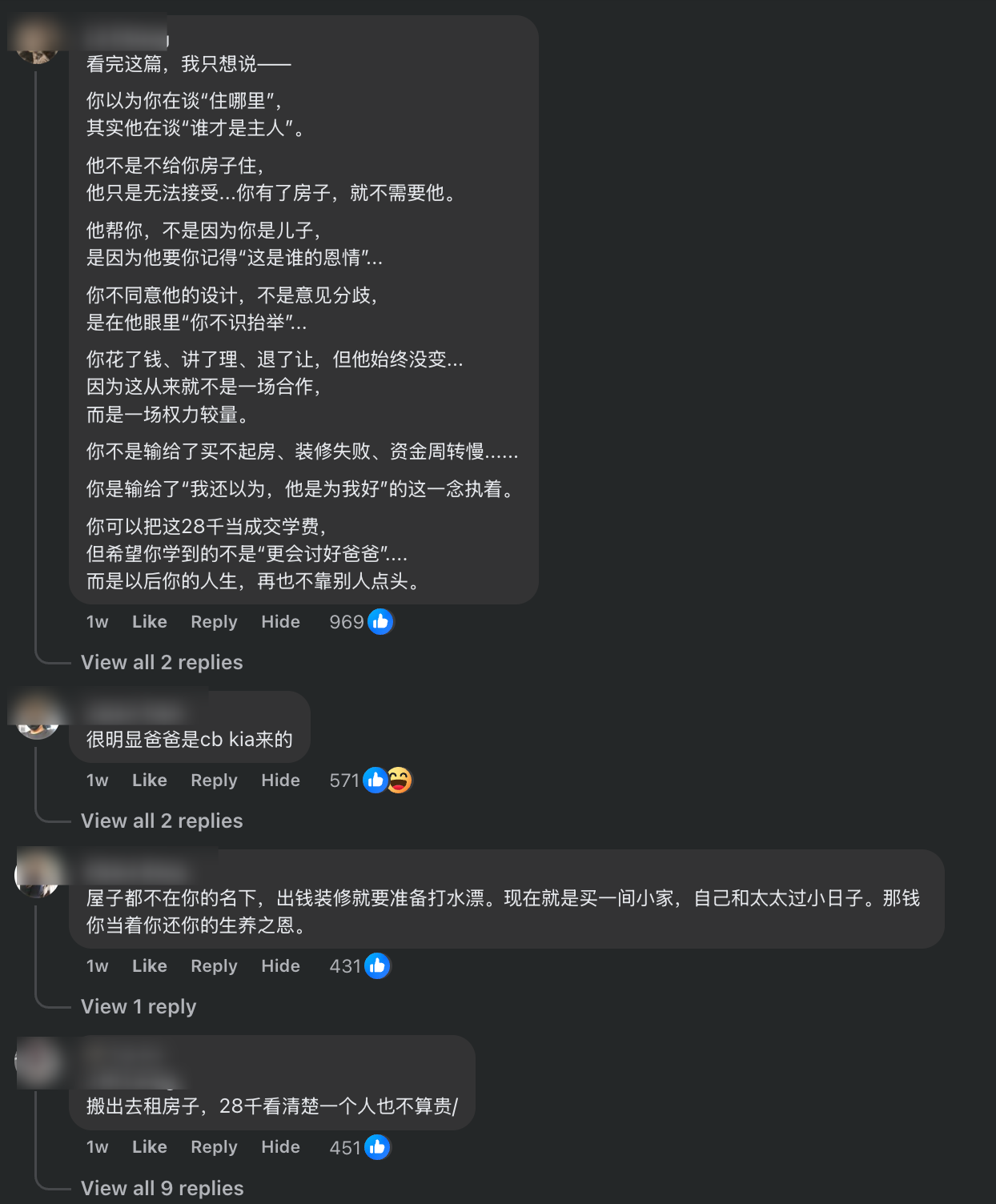Like the comment with 969 reactions
Viewport: 996px width, 1204px height.
pos(149,622)
